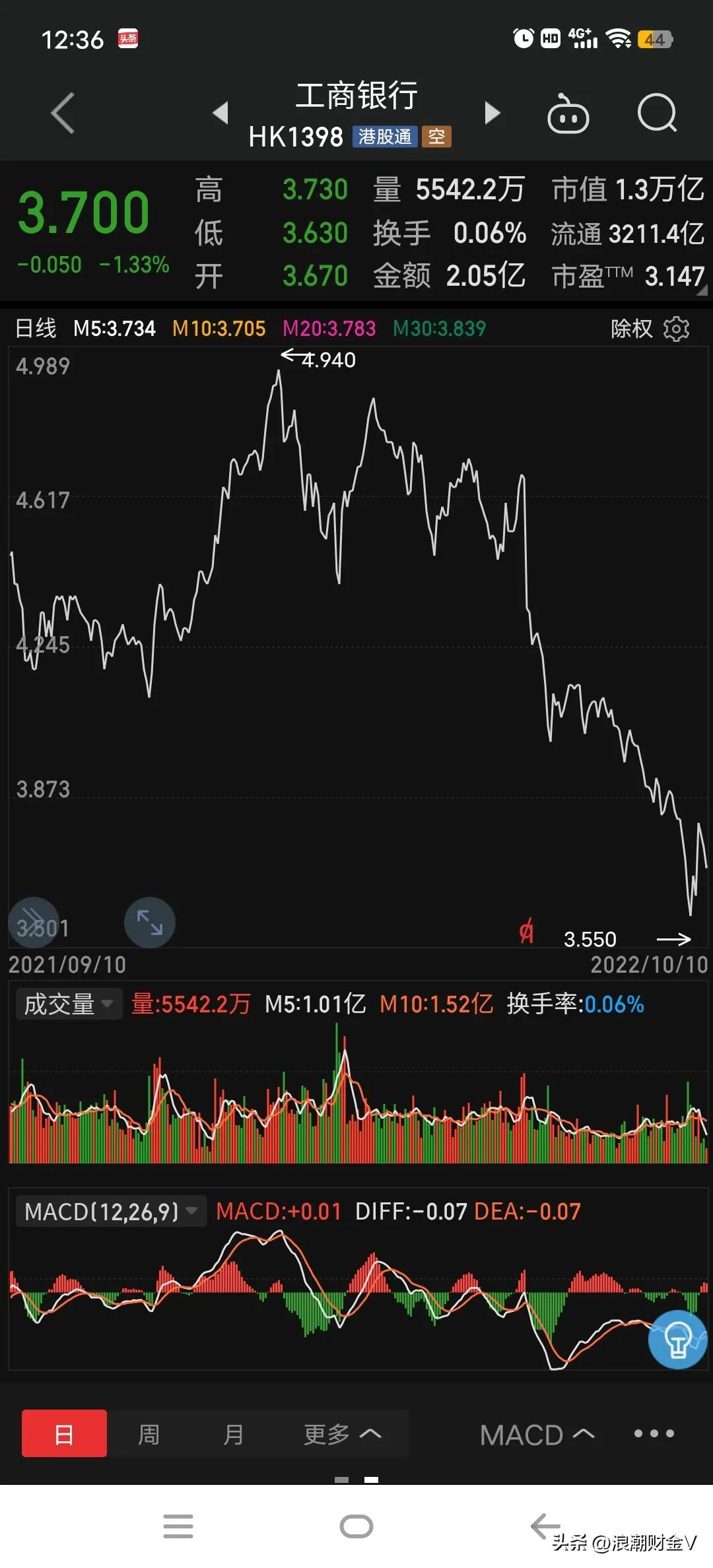Viewport: 713px width, 1568px height.
Task: Go back using the top-left back arrow
Action: coord(63,114)
